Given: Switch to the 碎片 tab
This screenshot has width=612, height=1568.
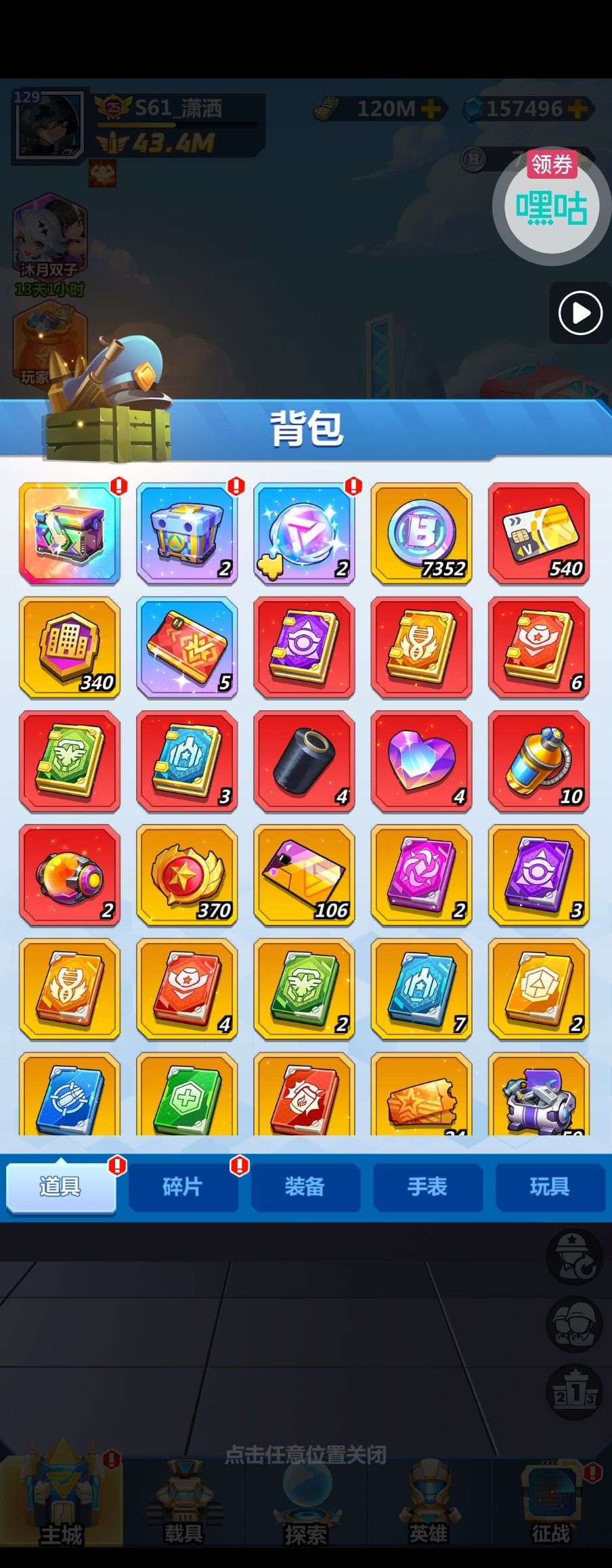Looking at the screenshot, I should [183, 1186].
